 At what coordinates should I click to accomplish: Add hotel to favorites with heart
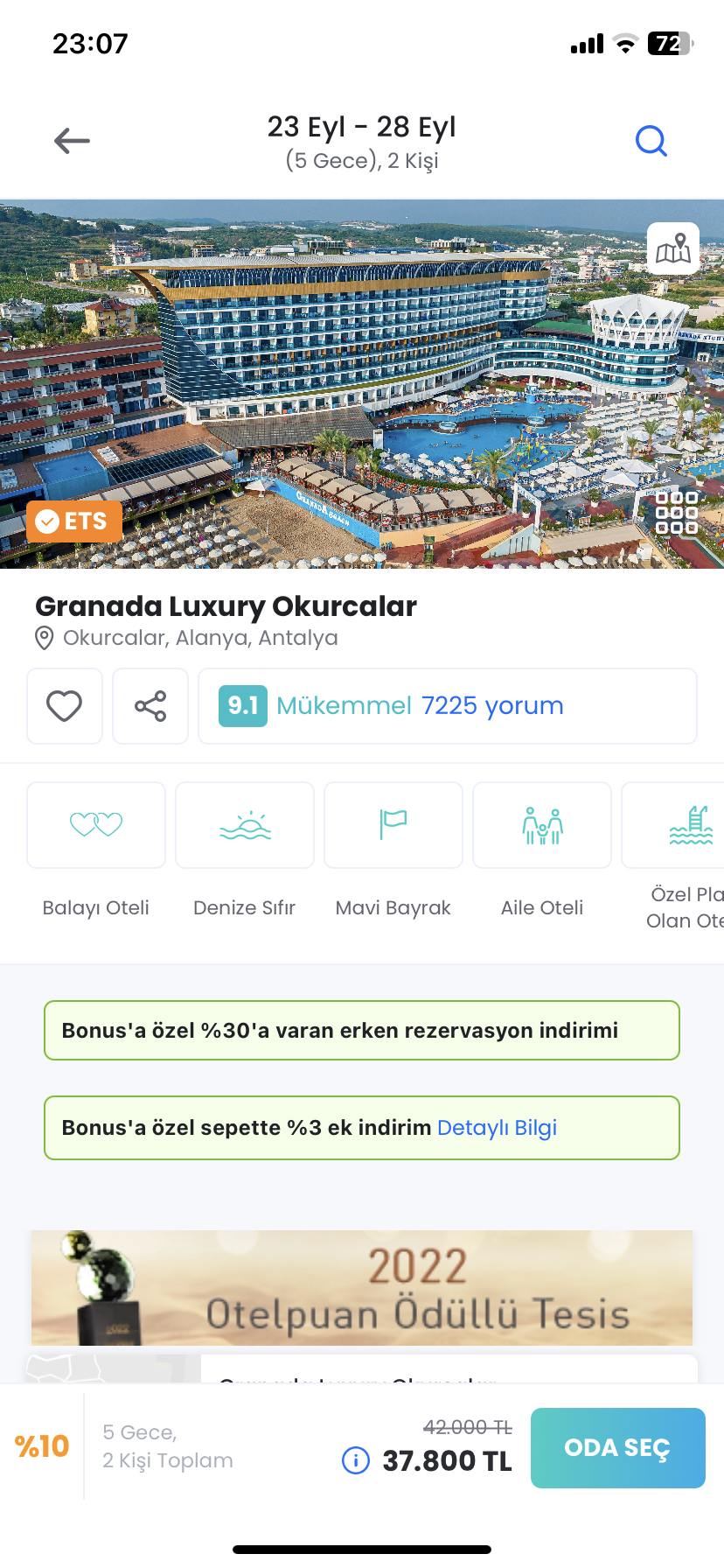point(65,706)
